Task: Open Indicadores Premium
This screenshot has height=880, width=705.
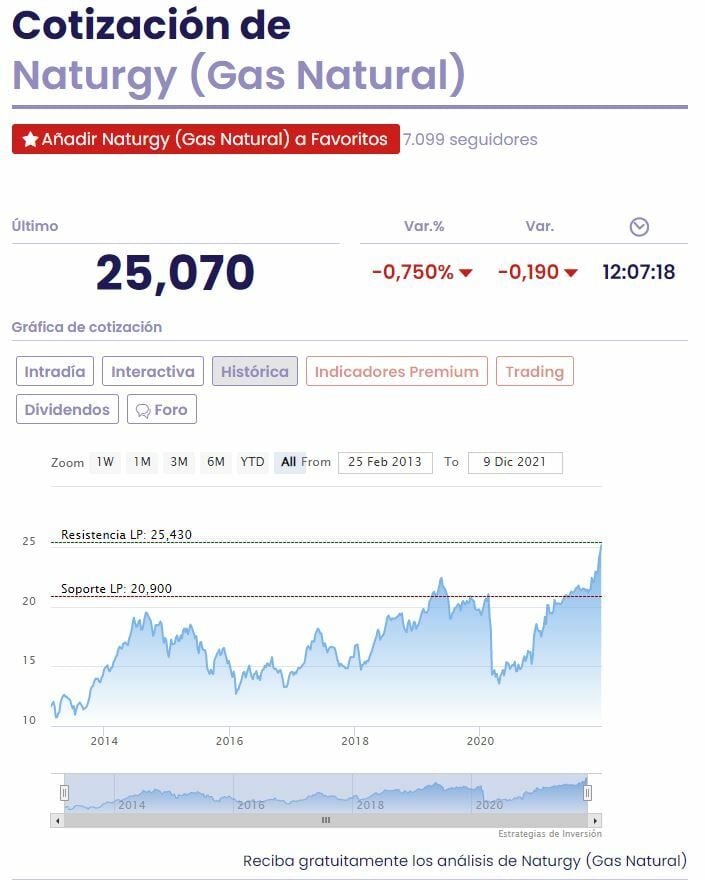Action: (x=396, y=372)
